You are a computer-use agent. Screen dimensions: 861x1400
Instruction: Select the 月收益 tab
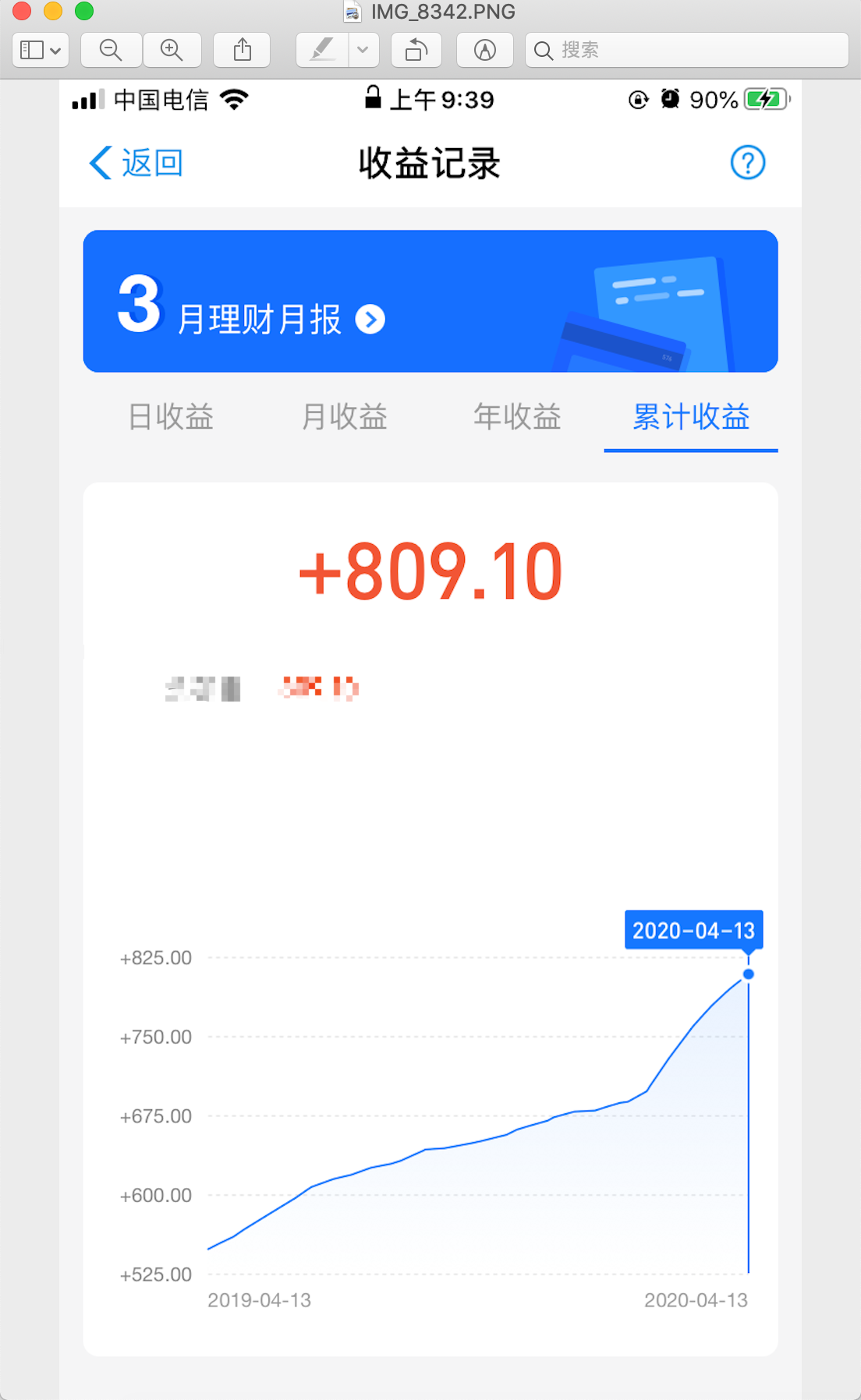click(x=344, y=417)
